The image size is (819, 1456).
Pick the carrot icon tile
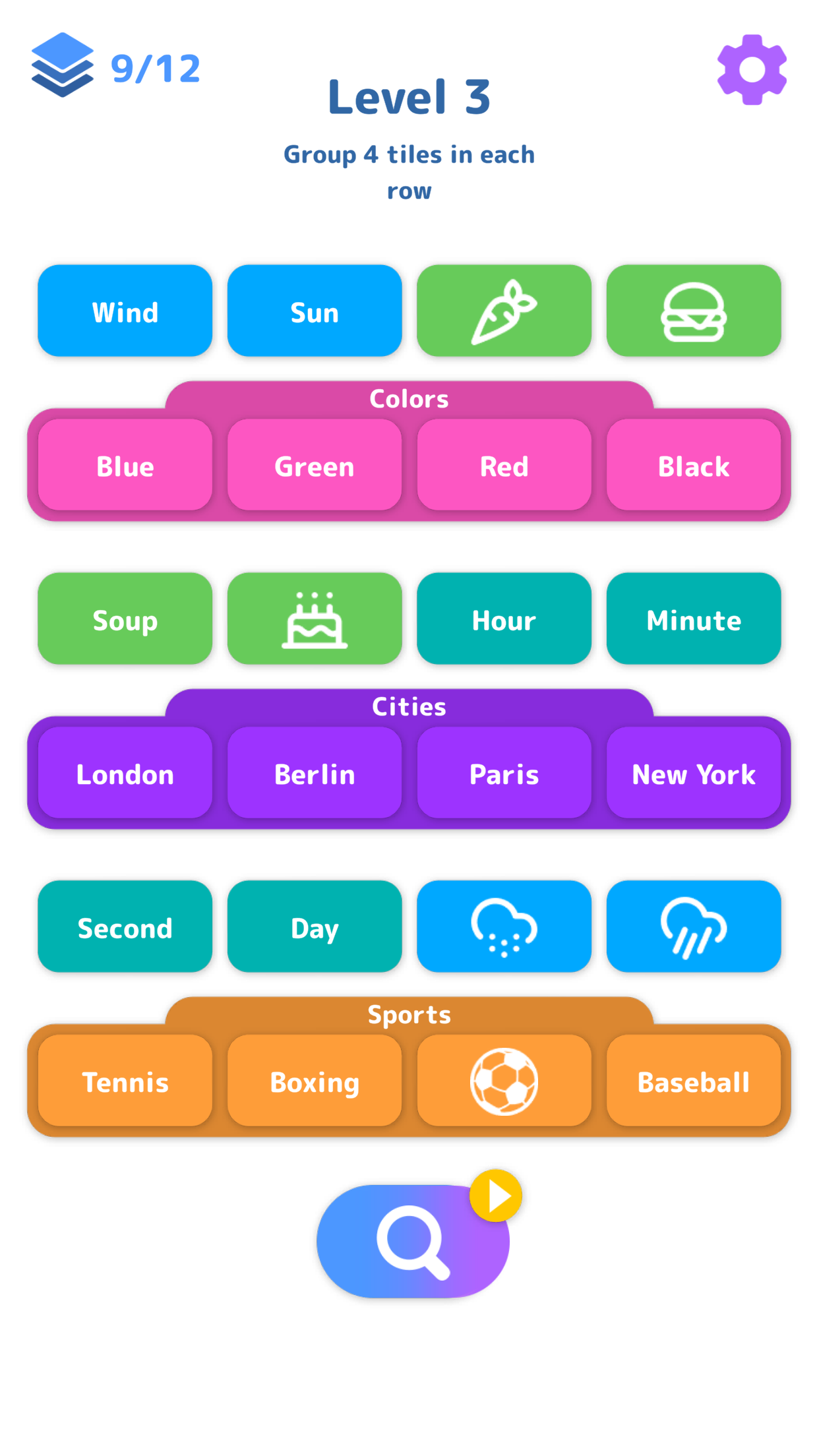(504, 311)
